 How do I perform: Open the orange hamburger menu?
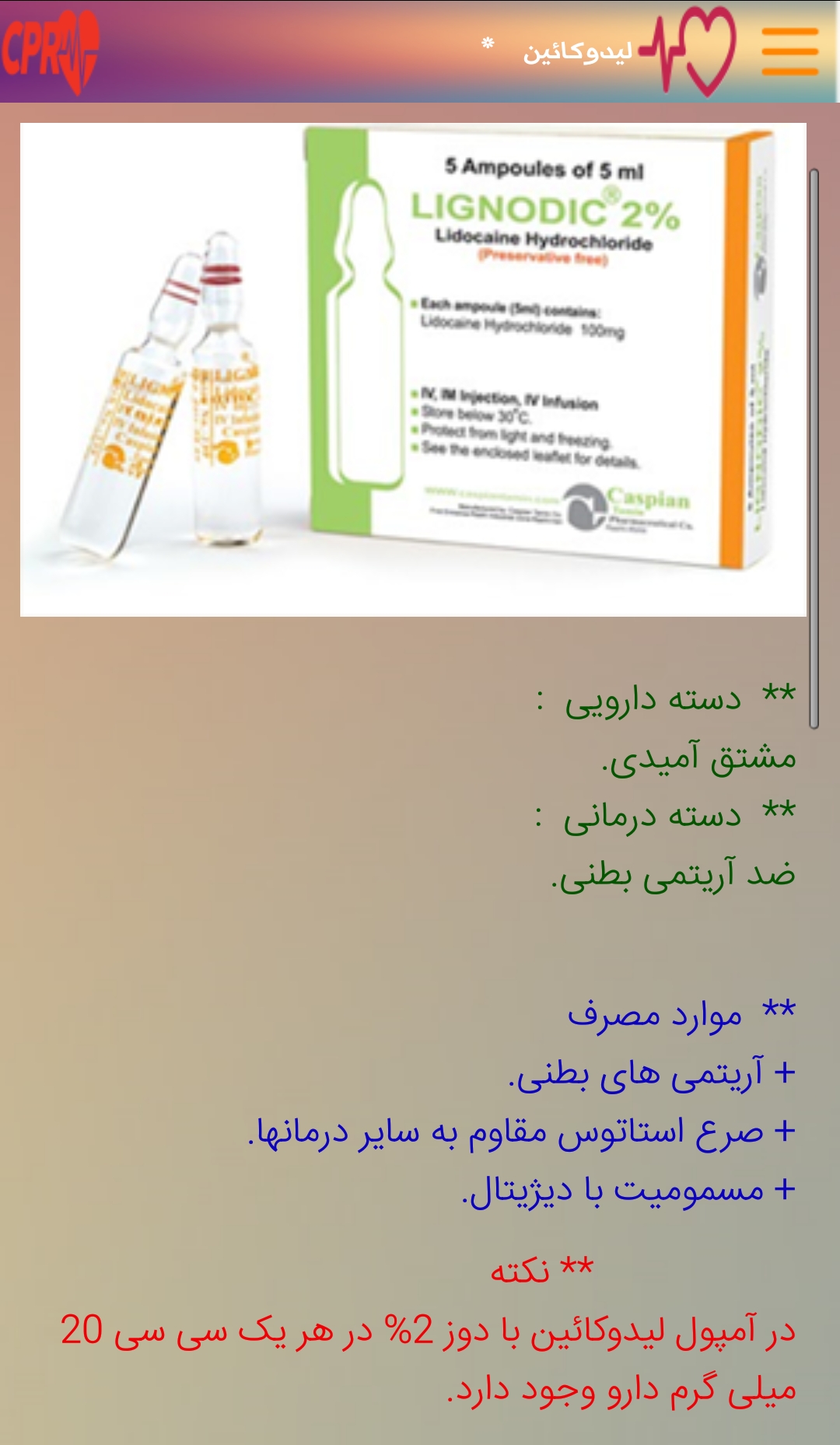[x=789, y=51]
